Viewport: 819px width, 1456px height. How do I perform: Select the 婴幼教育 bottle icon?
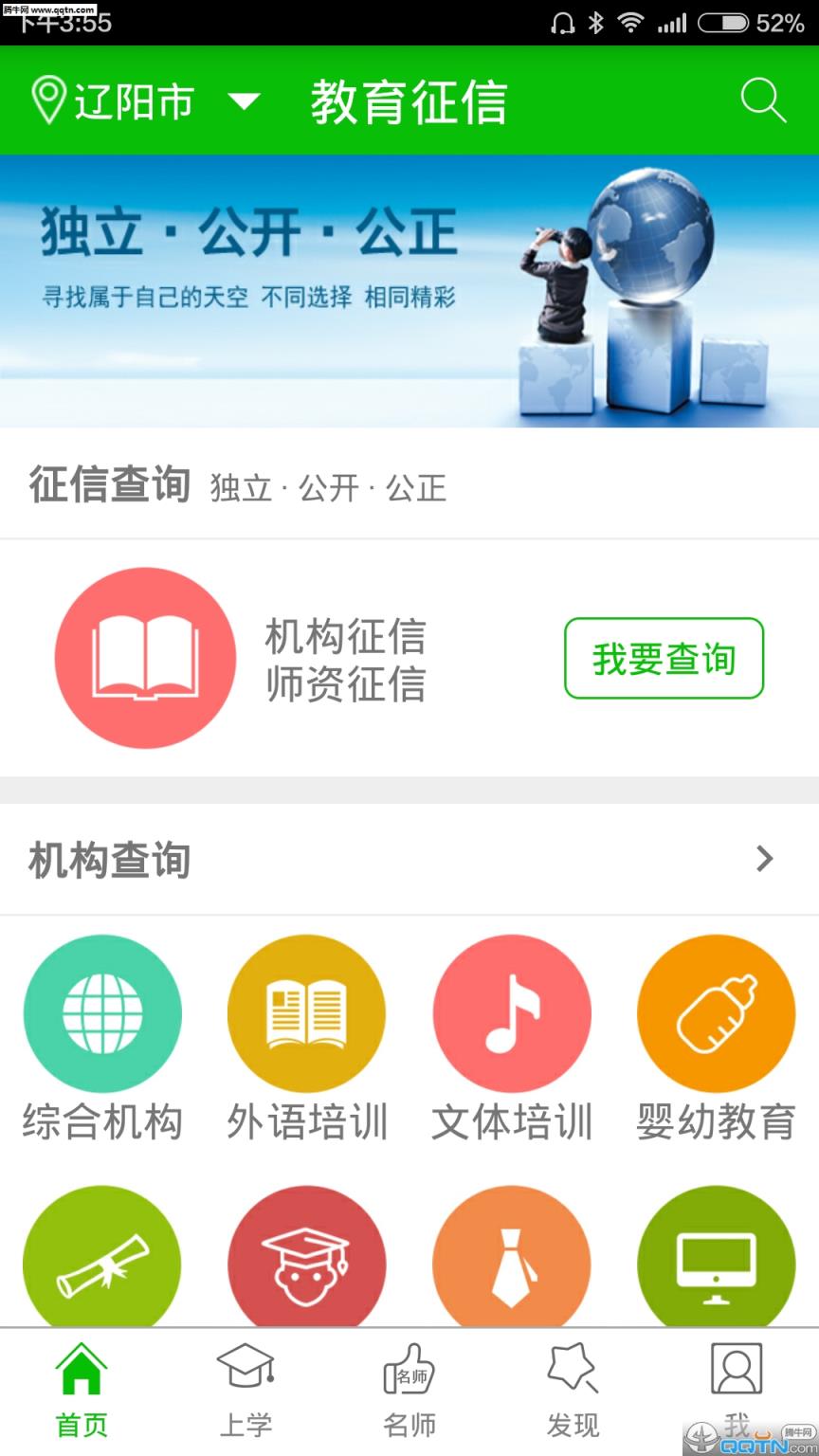tap(717, 1012)
